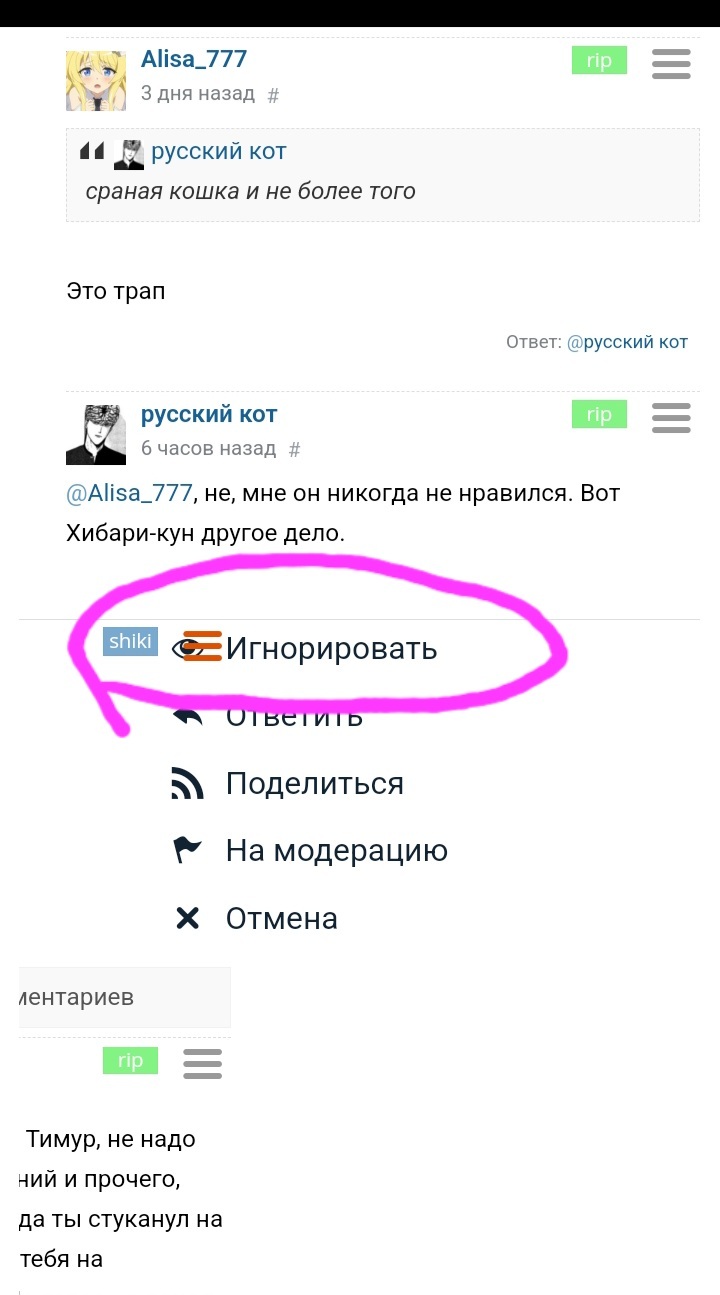This screenshot has width=720, height=1295.
Task: Follow the reply link @русский кот
Action: coord(627,342)
